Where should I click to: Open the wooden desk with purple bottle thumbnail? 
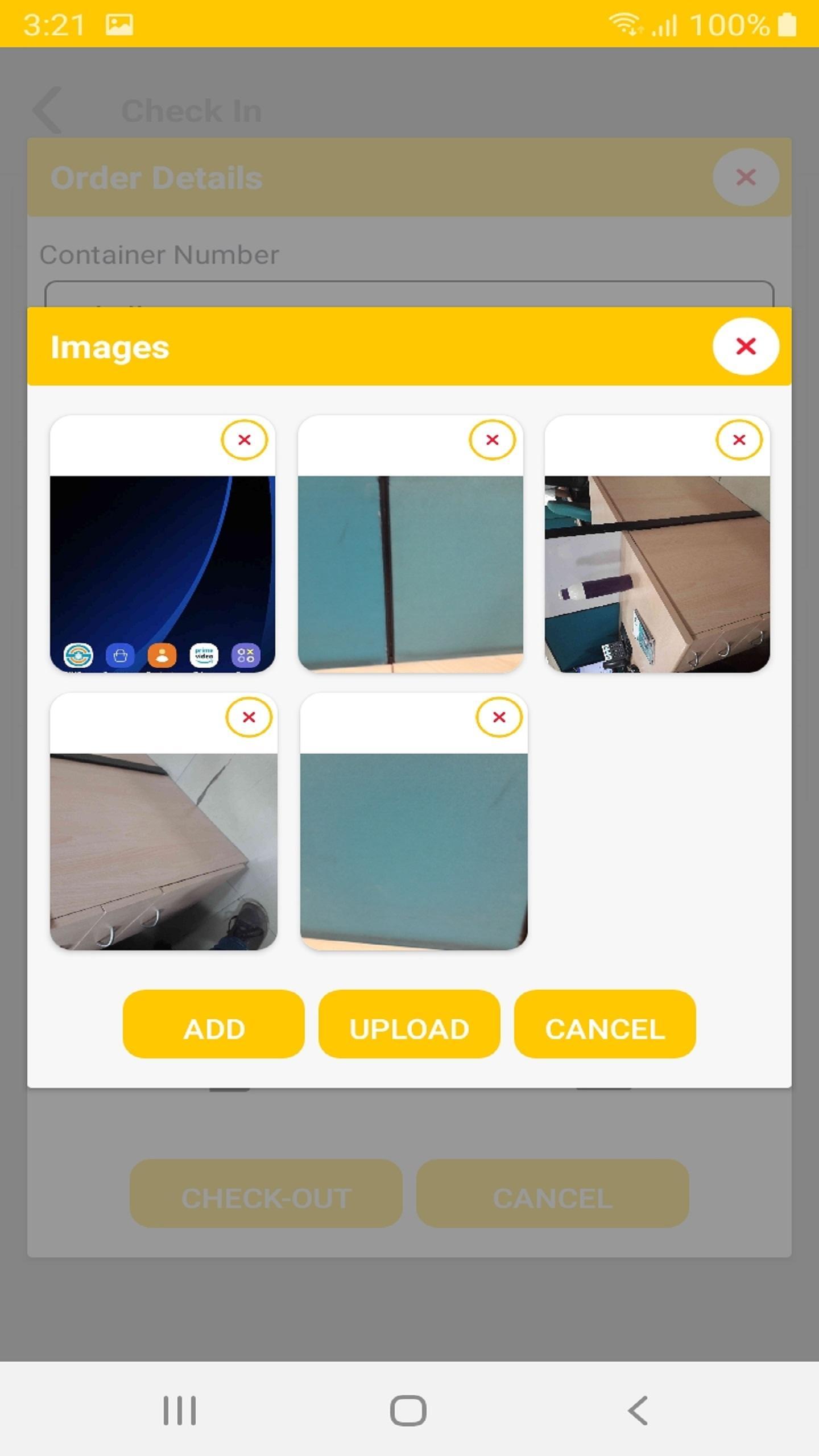pos(657,574)
